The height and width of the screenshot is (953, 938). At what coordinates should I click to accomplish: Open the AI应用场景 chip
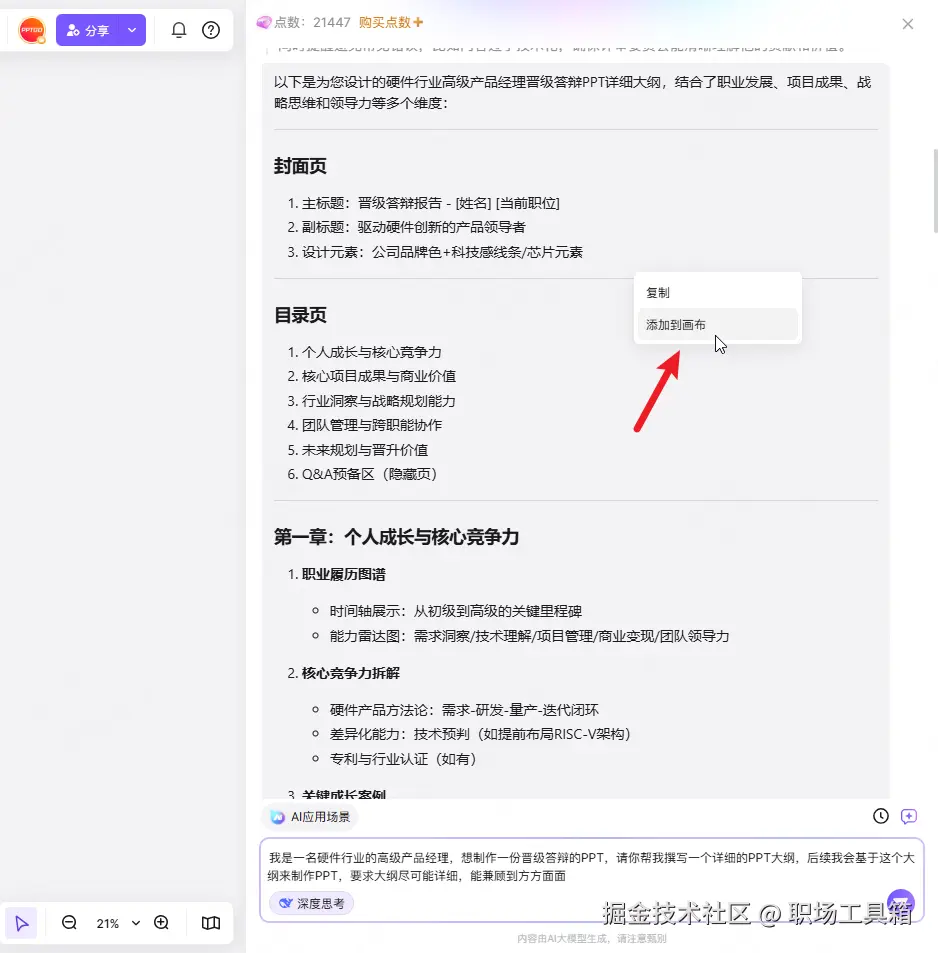(x=311, y=817)
